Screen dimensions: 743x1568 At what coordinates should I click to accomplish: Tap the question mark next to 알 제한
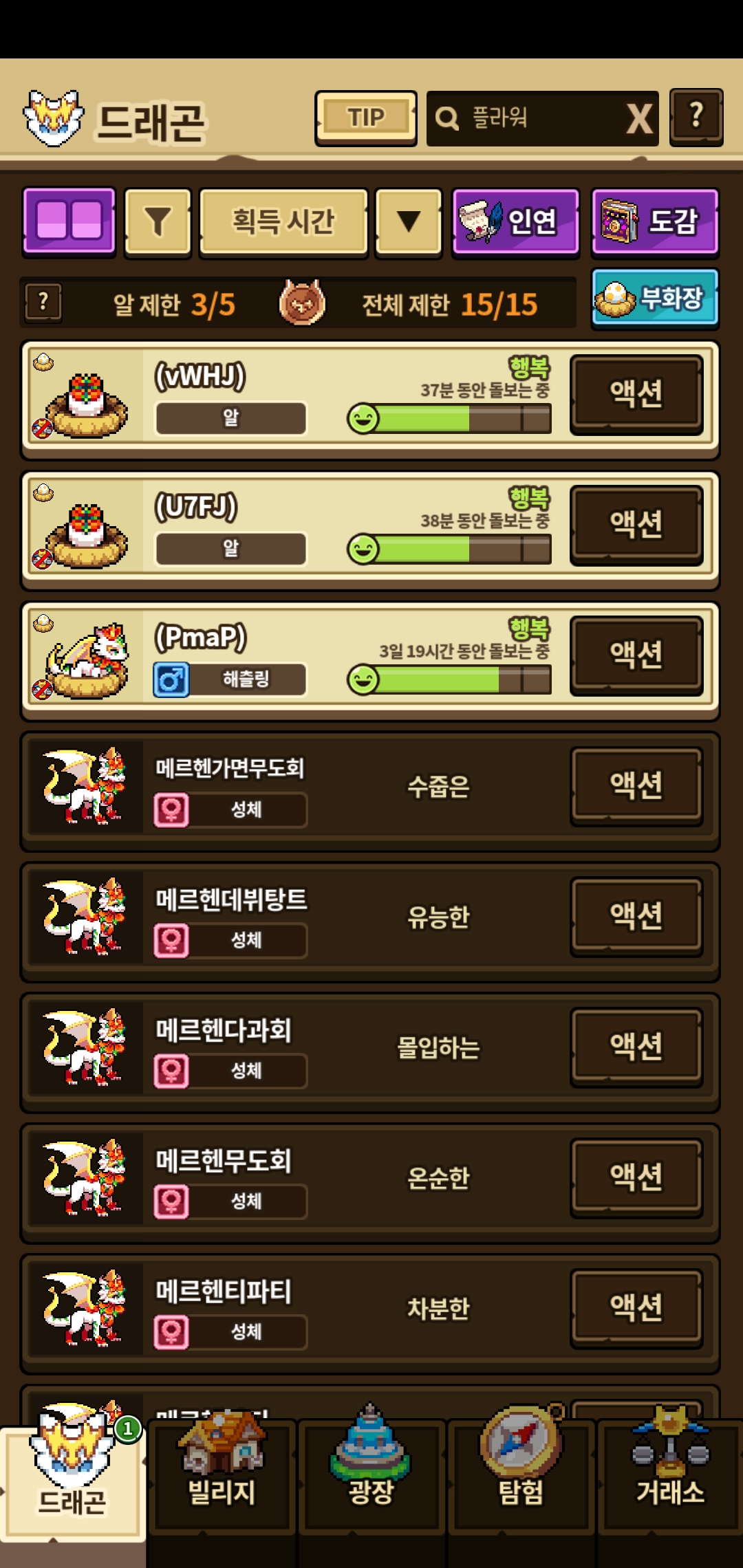43,302
